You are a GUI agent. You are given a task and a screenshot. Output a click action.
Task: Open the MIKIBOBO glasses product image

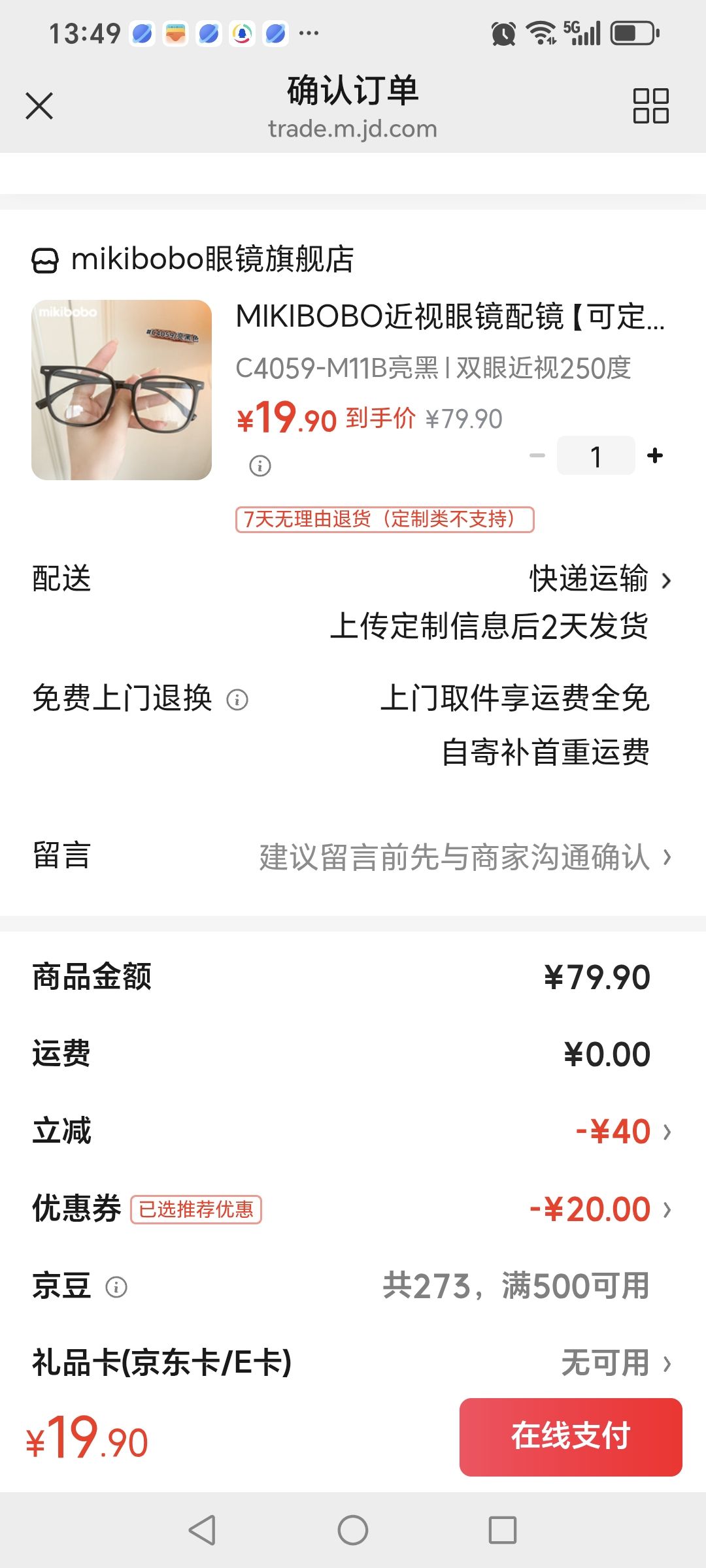coord(122,390)
